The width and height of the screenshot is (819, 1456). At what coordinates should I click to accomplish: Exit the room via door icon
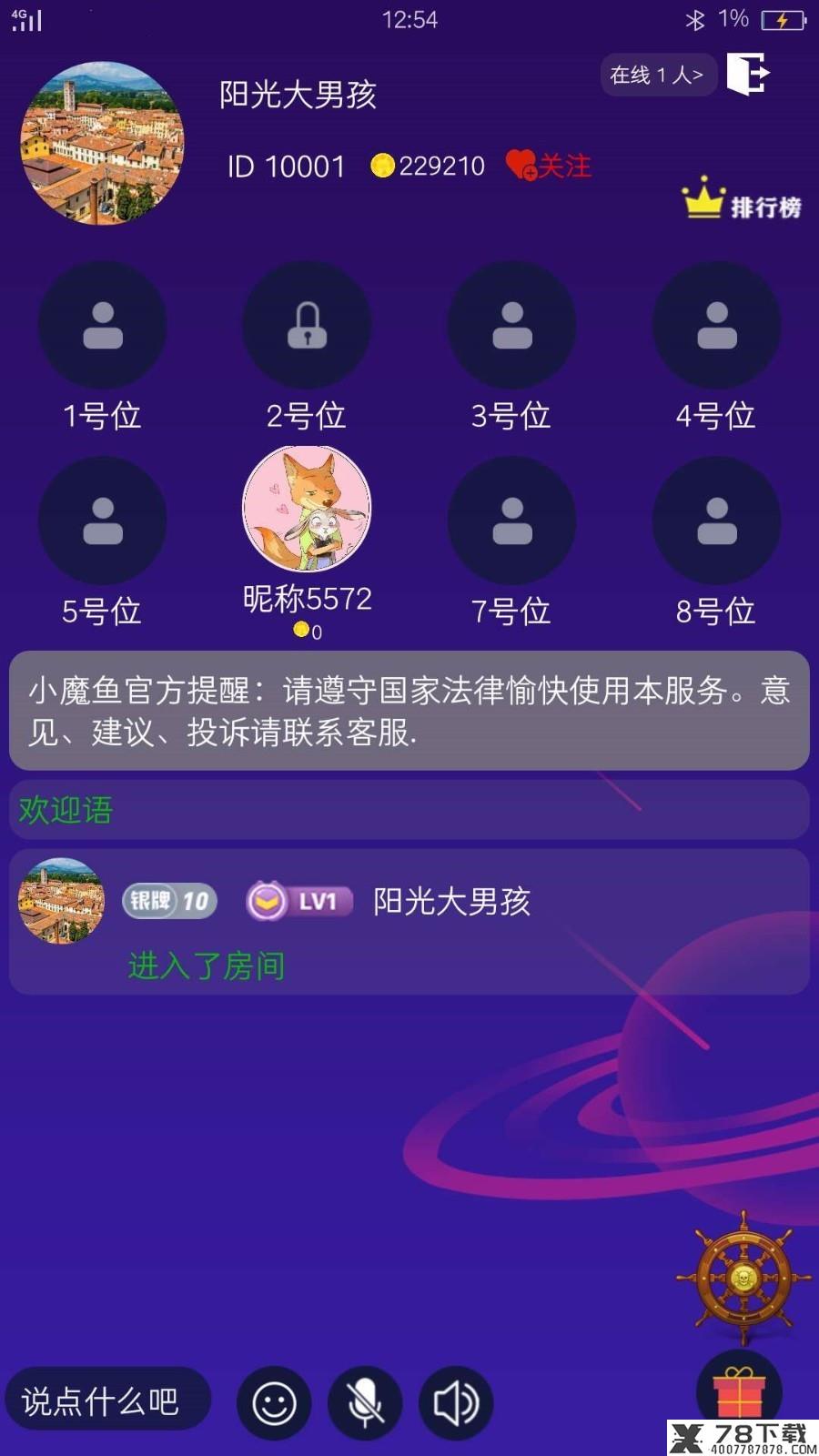748,74
